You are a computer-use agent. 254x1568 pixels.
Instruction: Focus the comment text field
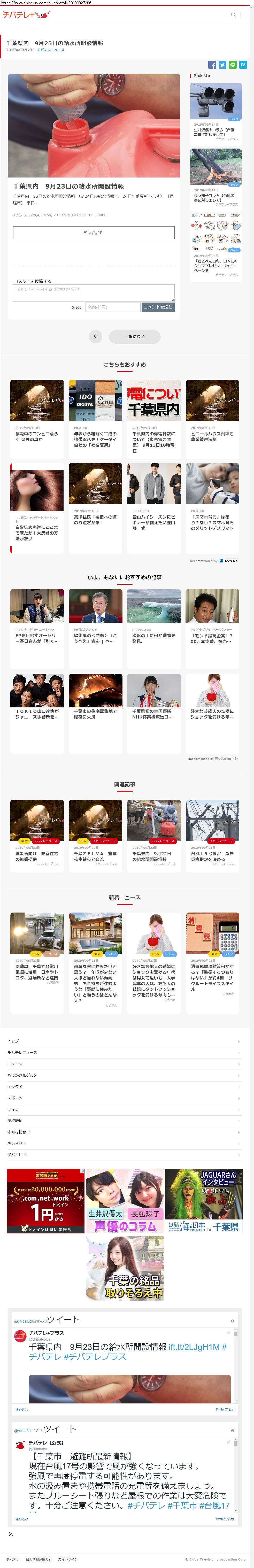(x=94, y=292)
